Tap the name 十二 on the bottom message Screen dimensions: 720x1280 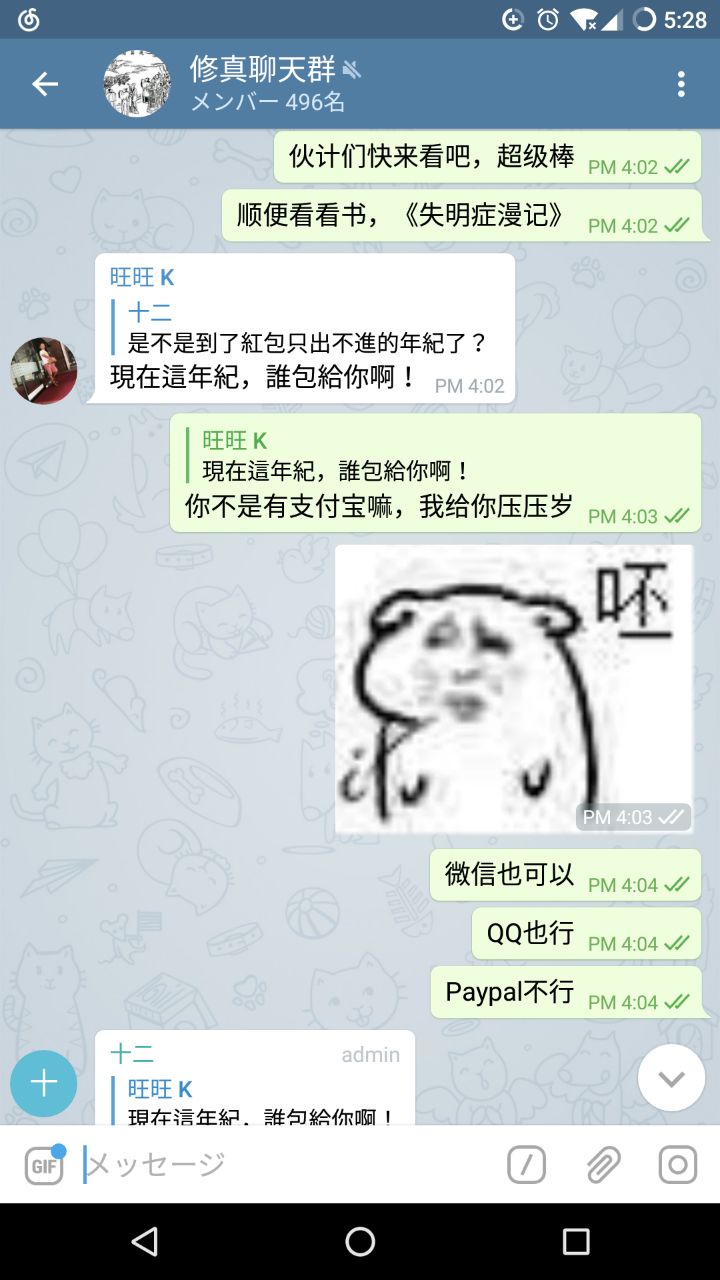(x=132, y=1054)
